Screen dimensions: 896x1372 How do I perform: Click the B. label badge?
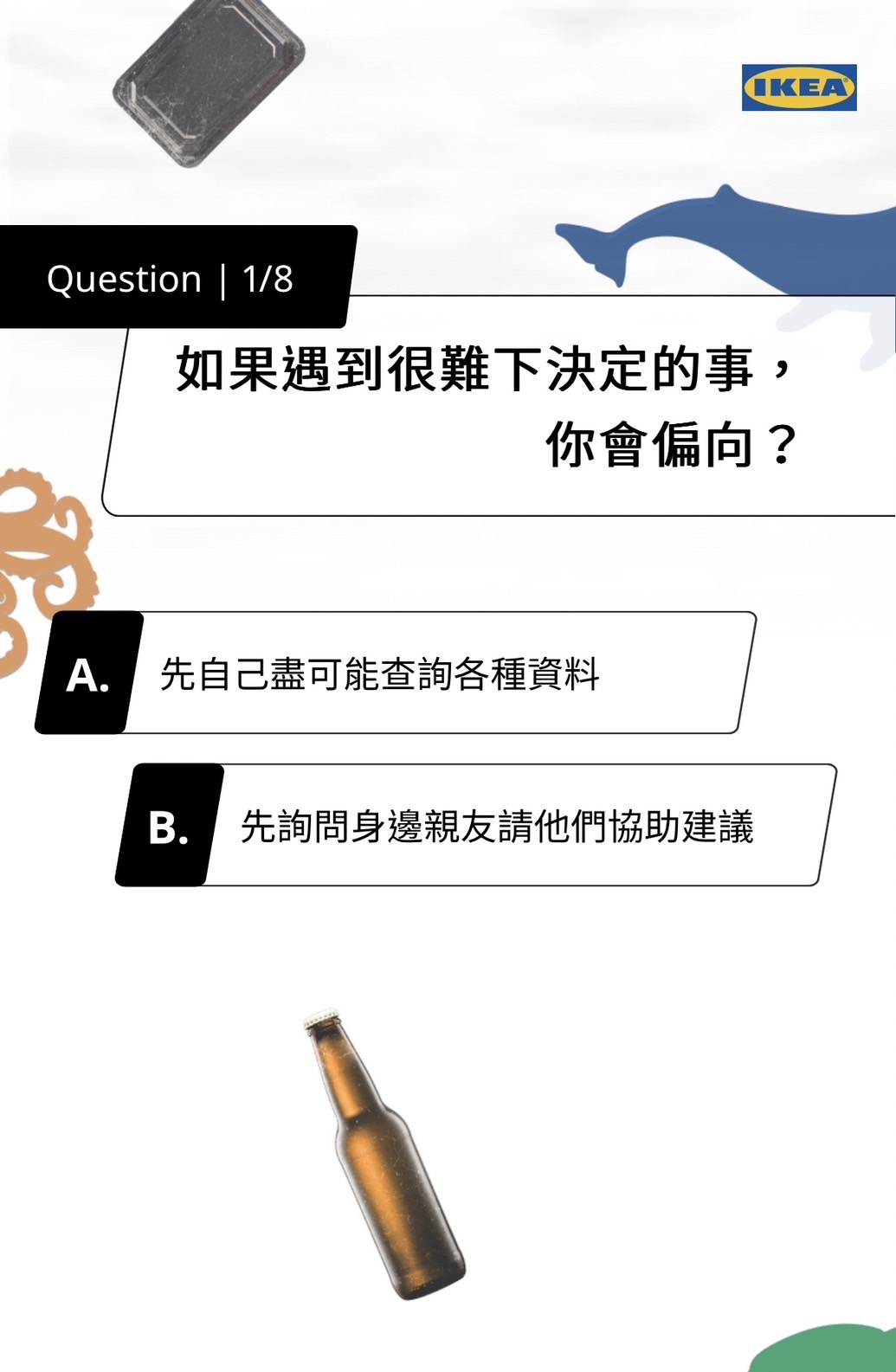[x=171, y=829]
